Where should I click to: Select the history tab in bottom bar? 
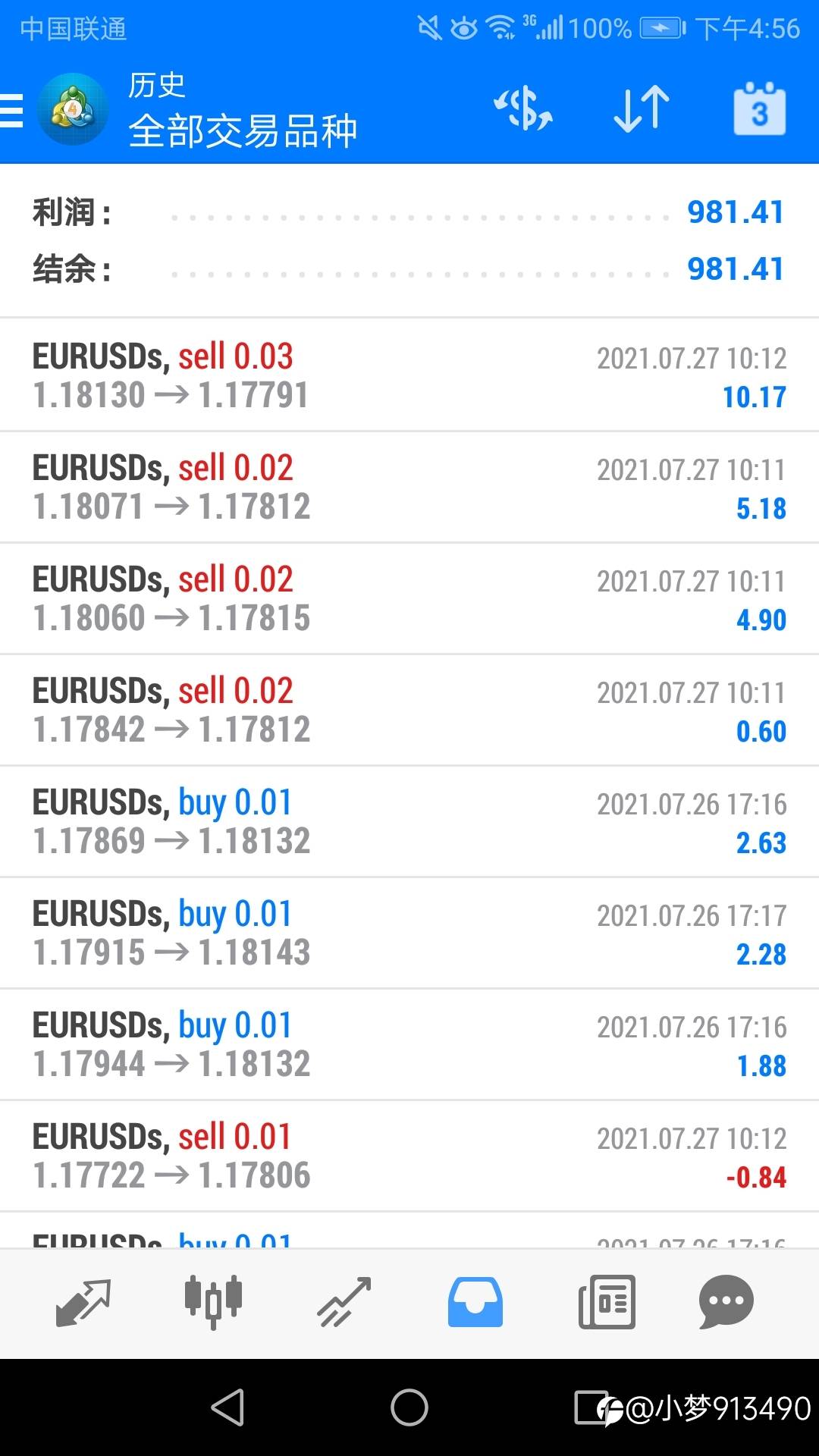pos(475,1303)
